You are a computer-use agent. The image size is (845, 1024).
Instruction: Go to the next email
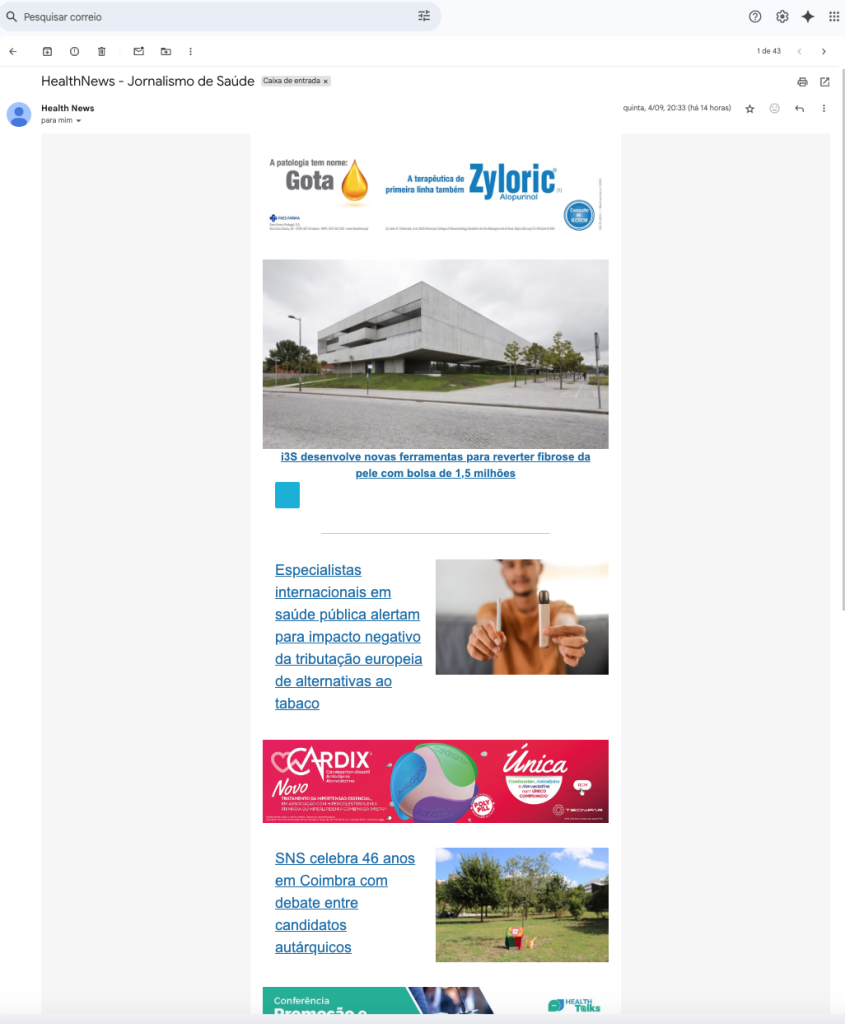pos(824,51)
